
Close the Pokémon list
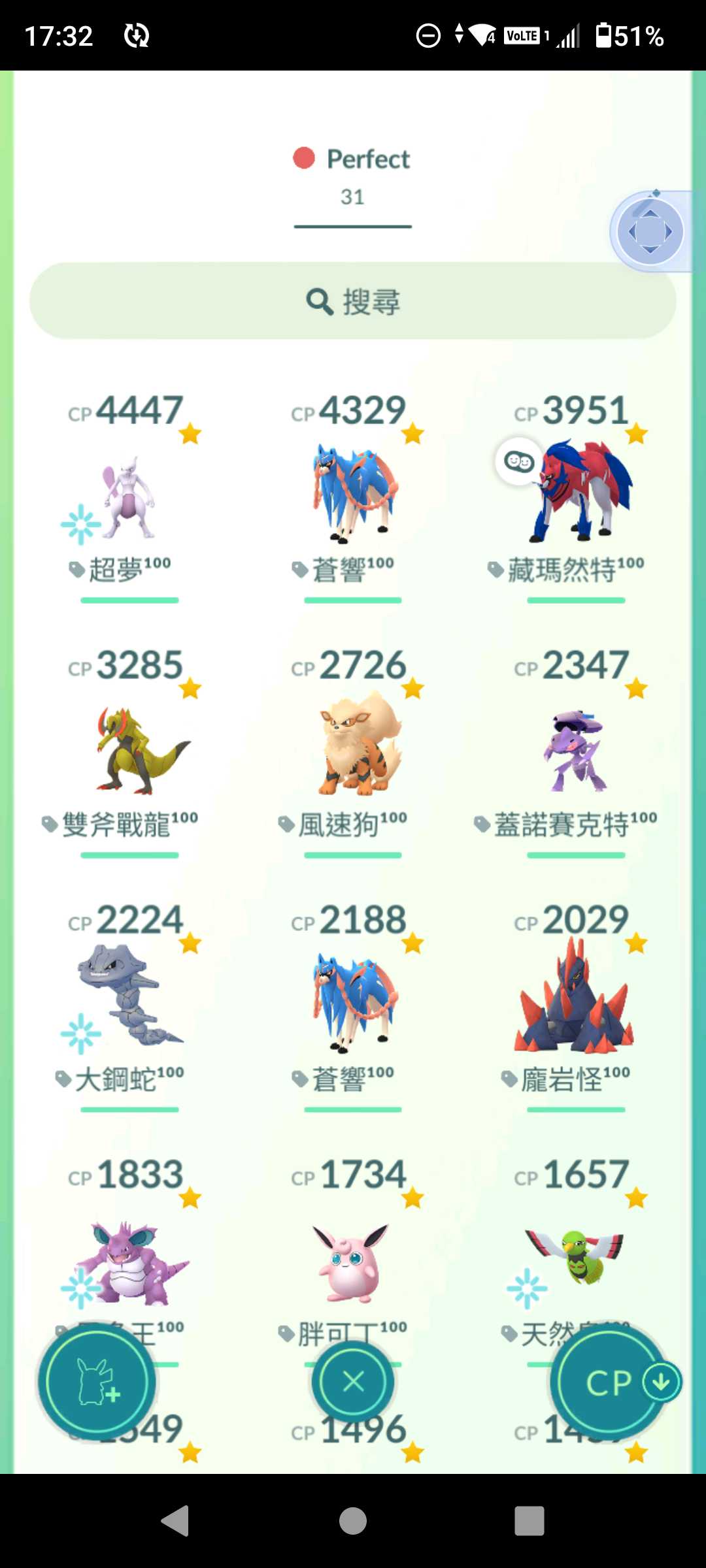pyautogui.click(x=353, y=1381)
